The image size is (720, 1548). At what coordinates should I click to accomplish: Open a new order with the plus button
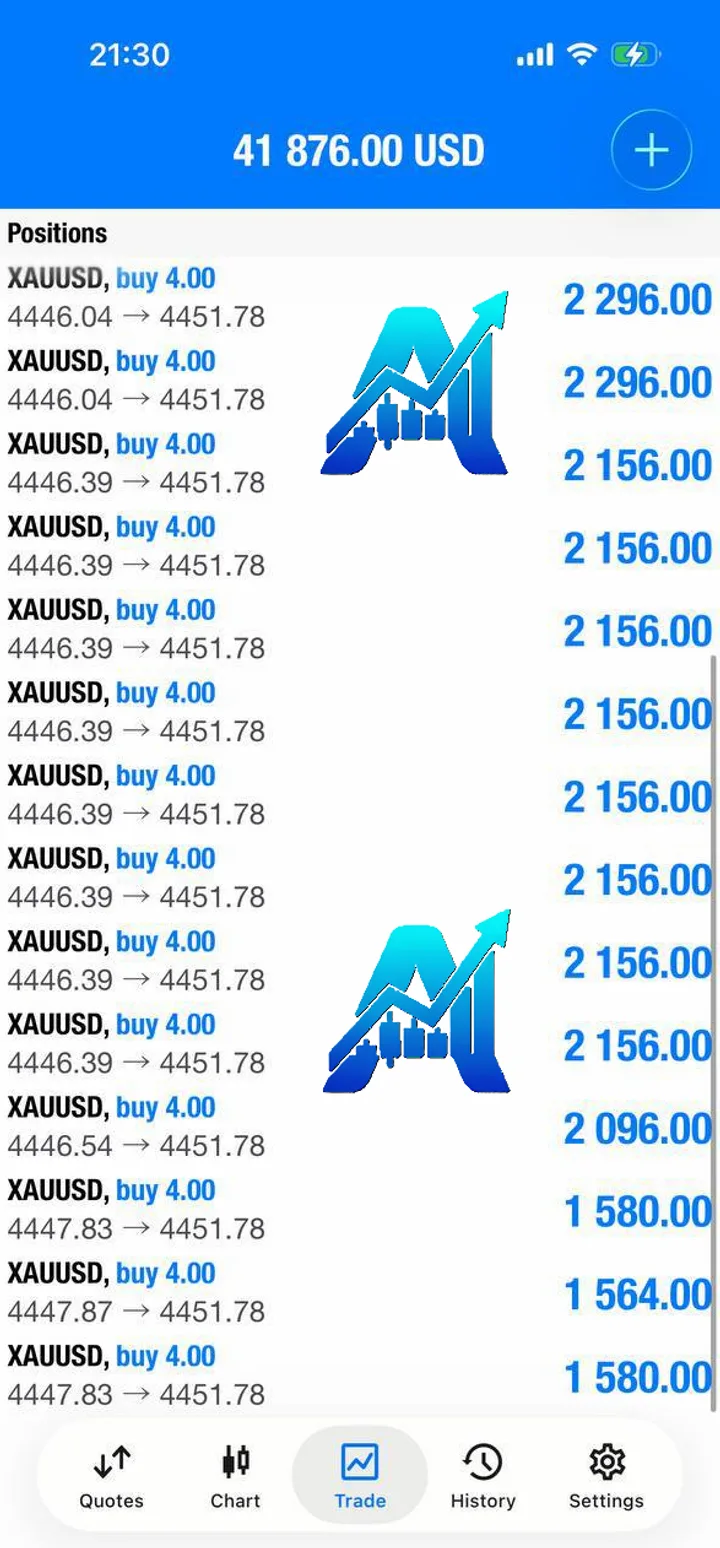[651, 151]
